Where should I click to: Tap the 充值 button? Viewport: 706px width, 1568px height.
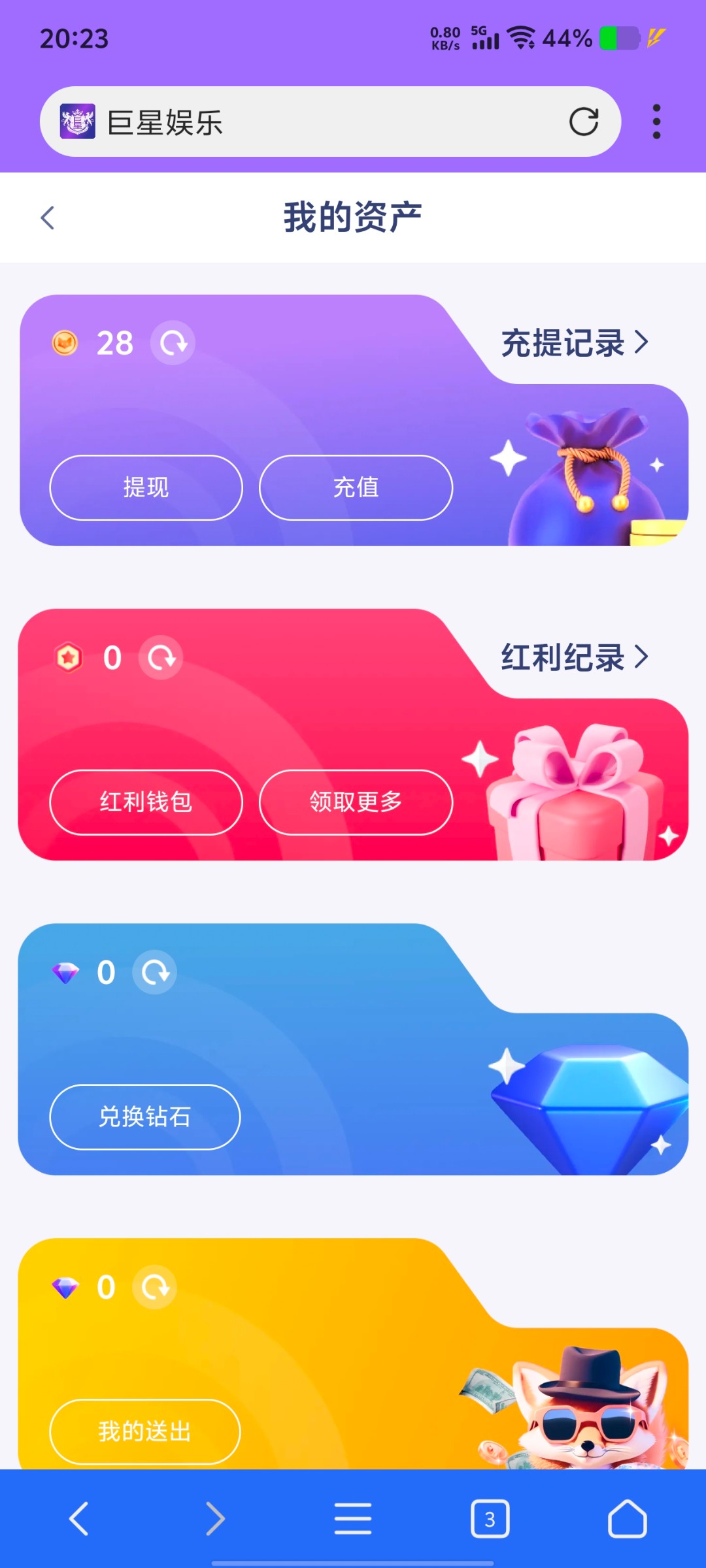click(x=356, y=487)
